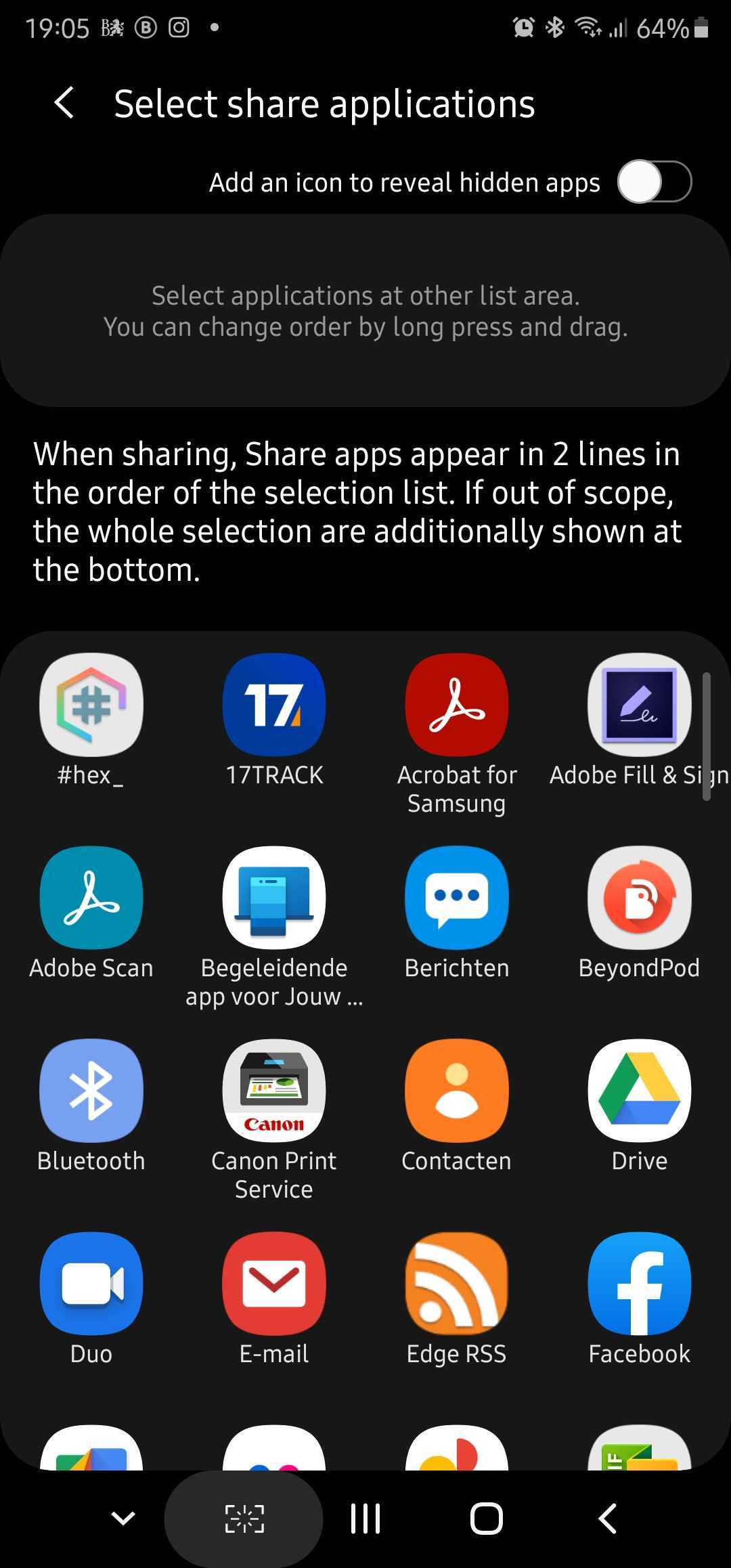Open recent apps from the navigation bar
The height and width of the screenshot is (1568, 731).
365,1519
